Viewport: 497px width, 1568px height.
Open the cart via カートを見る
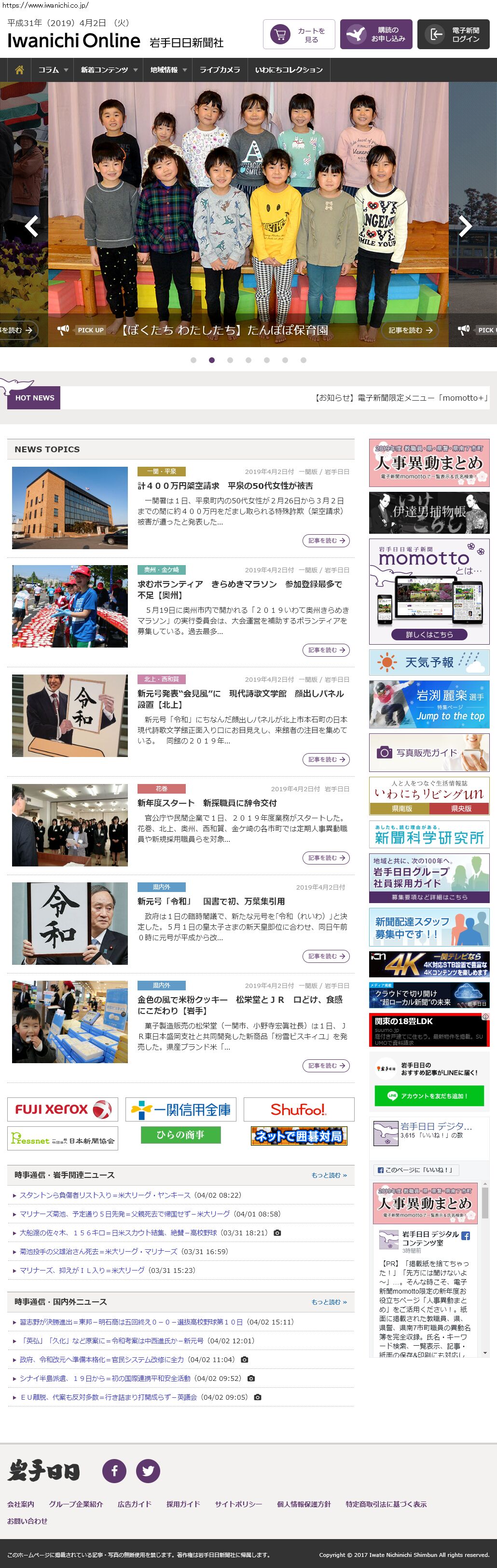[299, 35]
